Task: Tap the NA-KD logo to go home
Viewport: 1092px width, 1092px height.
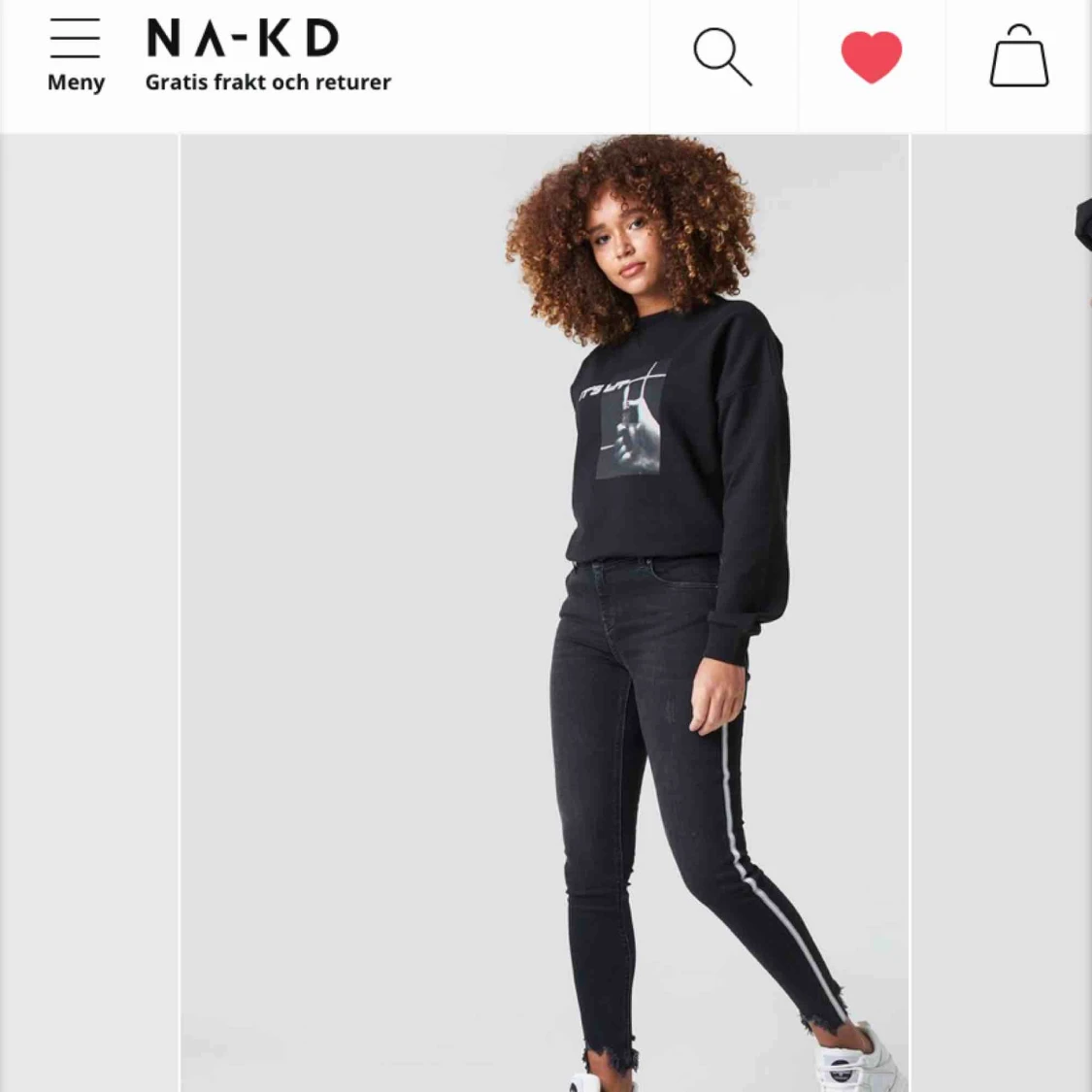Action: point(243,39)
